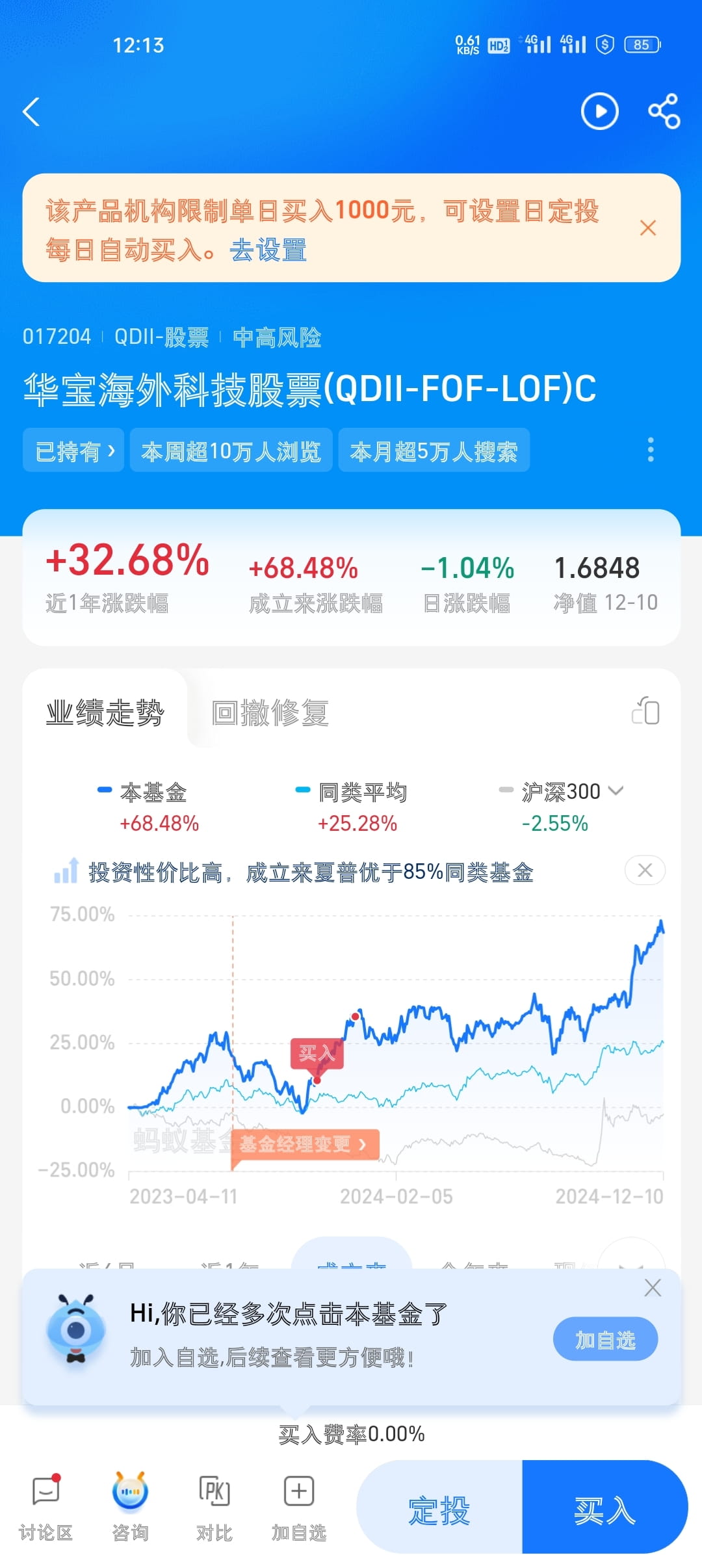Image resolution: width=702 pixels, height=1568 pixels.
Task: Rotate chart to landscape view
Action: point(645,711)
